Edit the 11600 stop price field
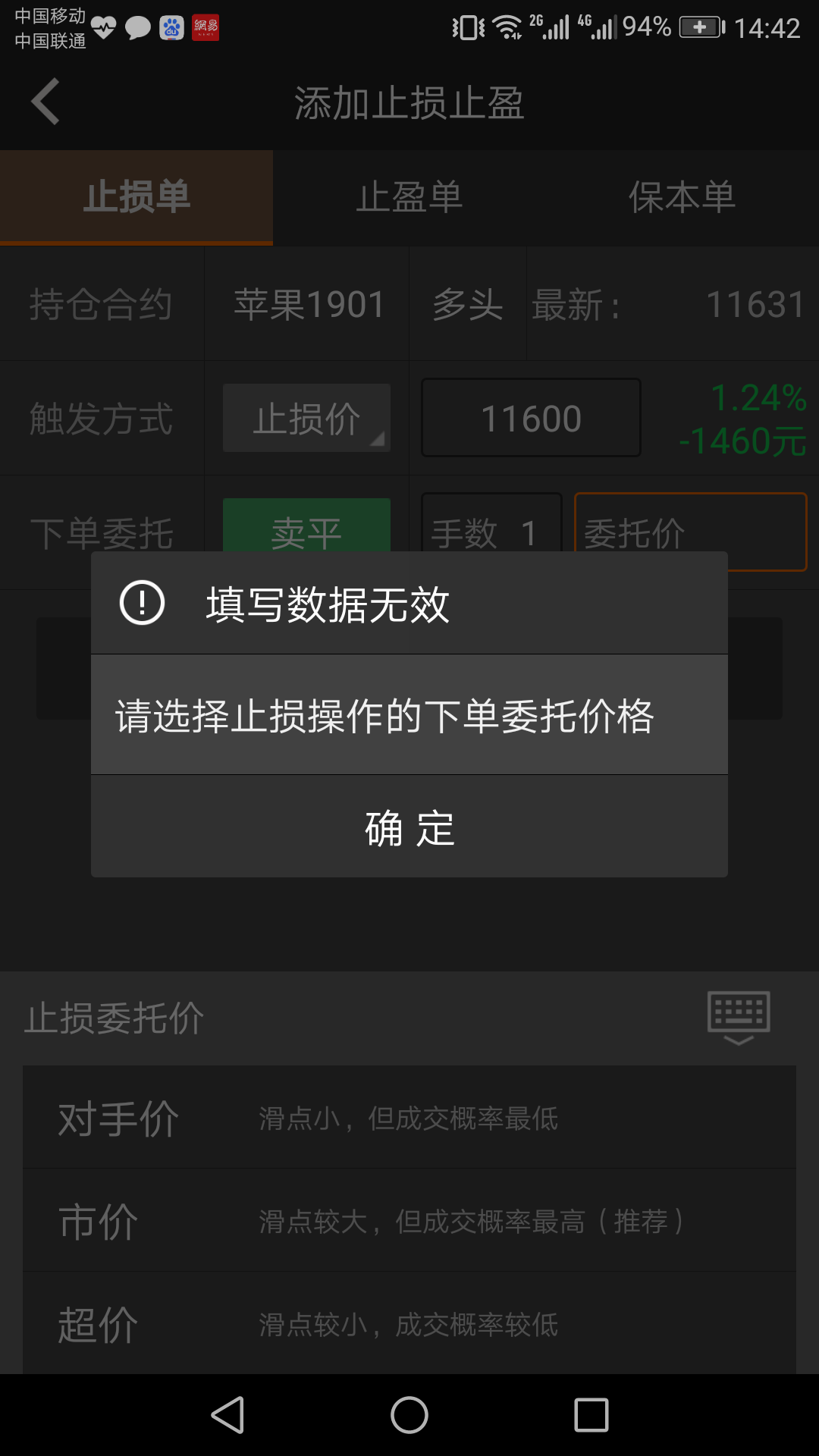This screenshot has width=819, height=1456. (x=531, y=418)
